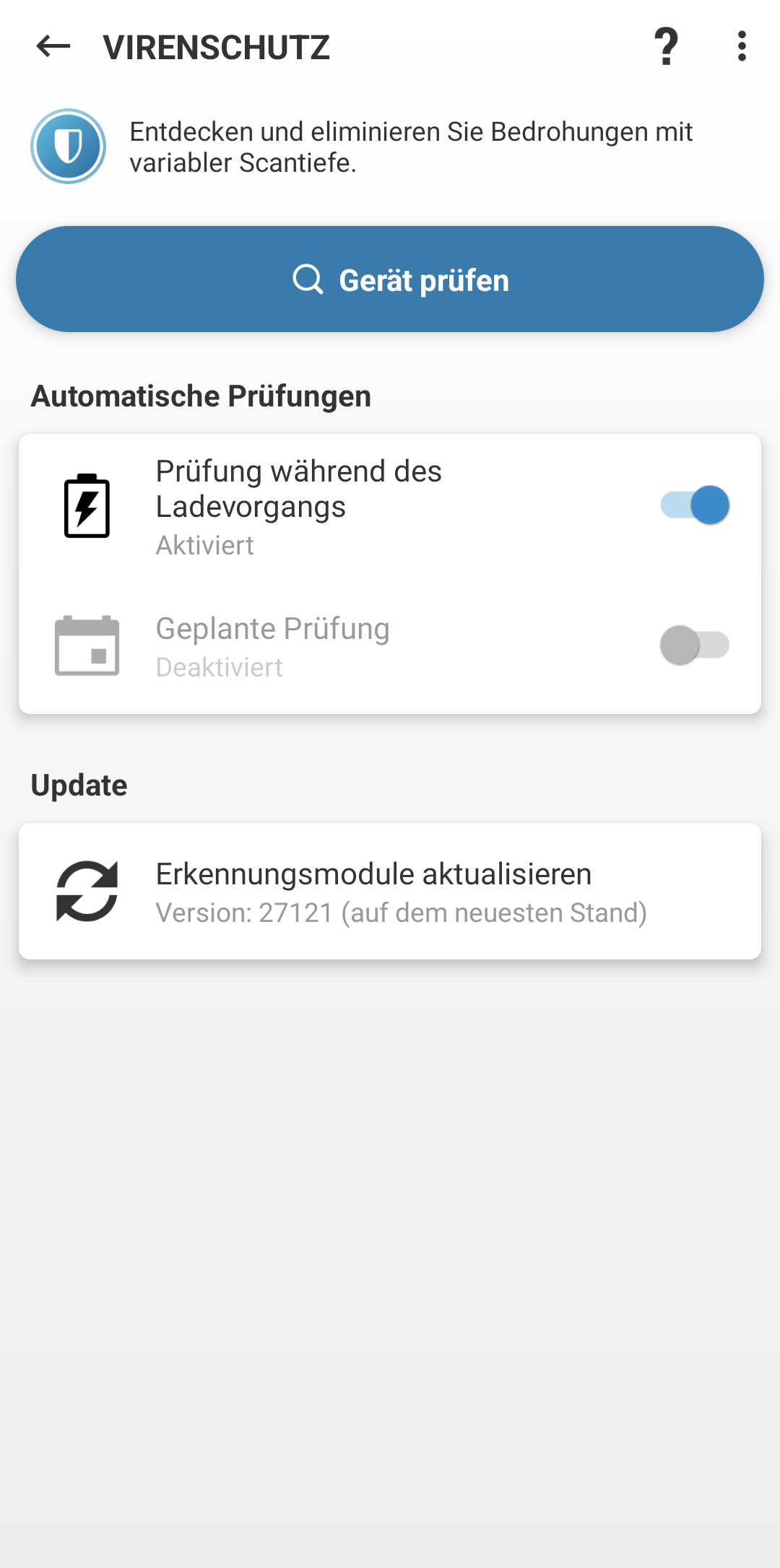Expand the Update section header
The width and height of the screenshot is (780, 1568).
(78, 785)
